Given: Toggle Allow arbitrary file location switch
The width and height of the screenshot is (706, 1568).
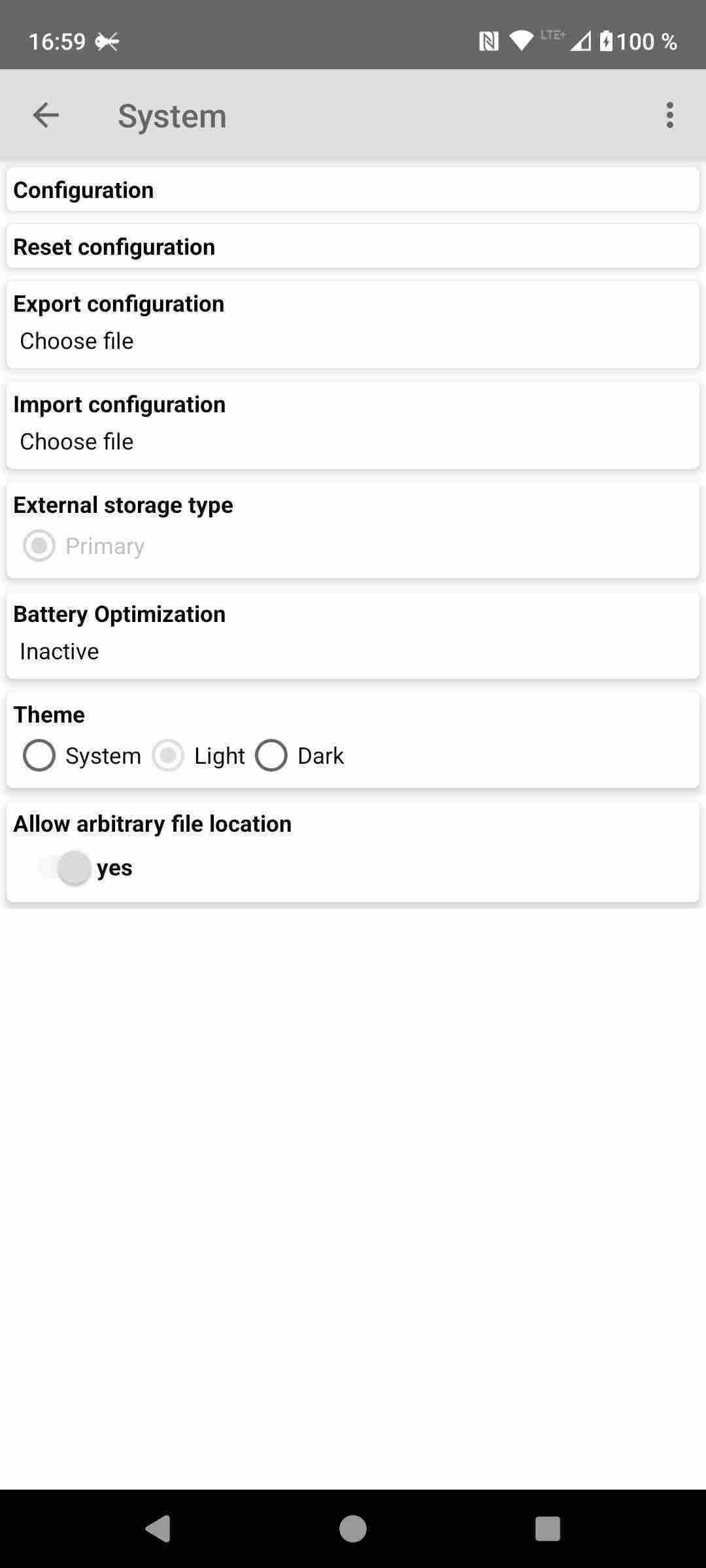Looking at the screenshot, I should tap(65, 868).
